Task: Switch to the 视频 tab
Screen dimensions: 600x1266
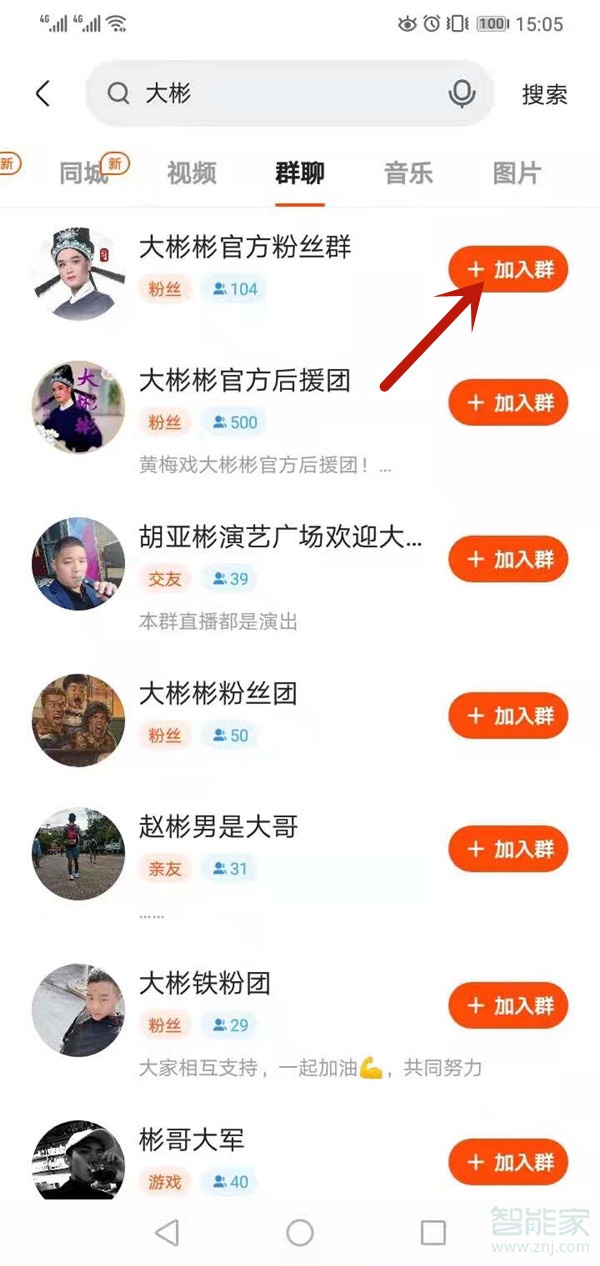Action: coord(191,173)
